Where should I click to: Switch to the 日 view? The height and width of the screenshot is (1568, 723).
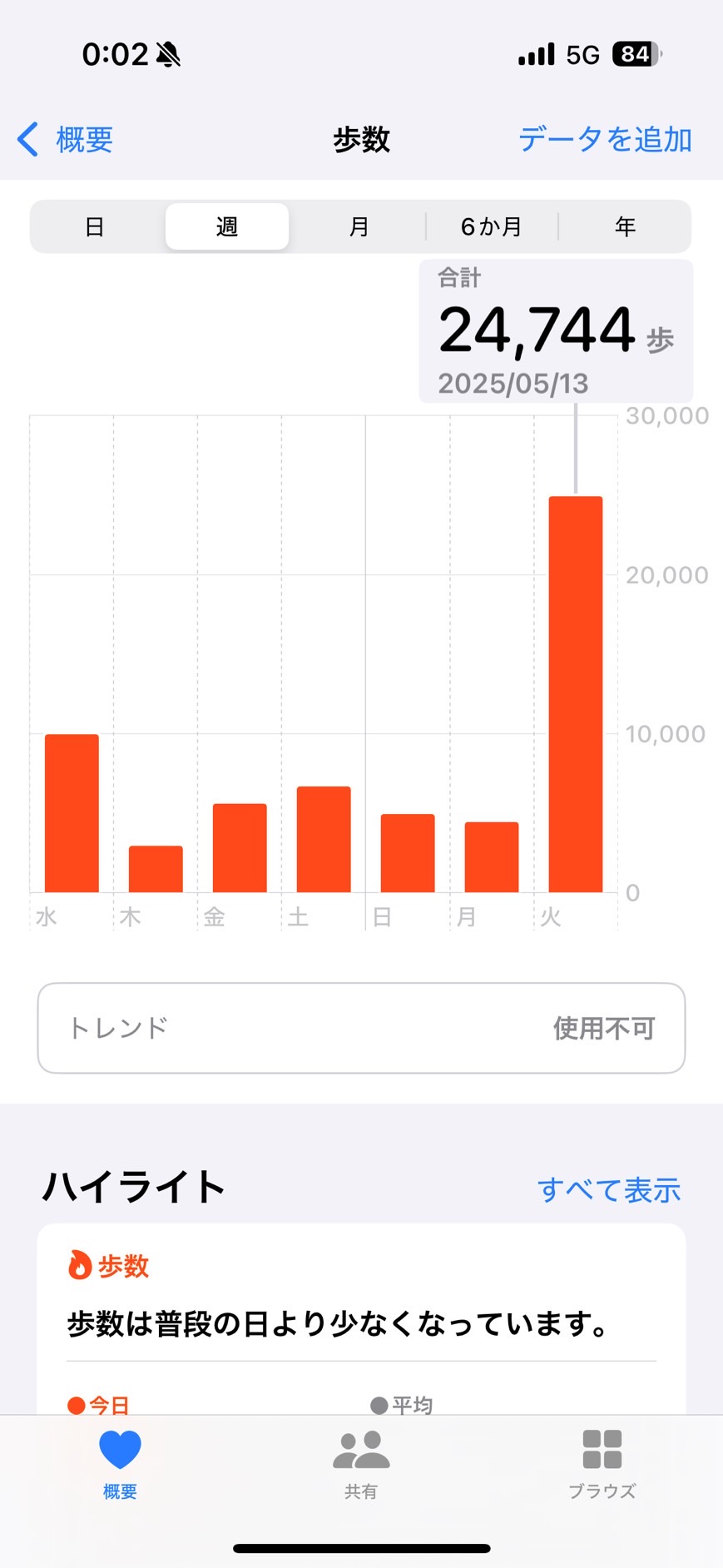tap(95, 226)
